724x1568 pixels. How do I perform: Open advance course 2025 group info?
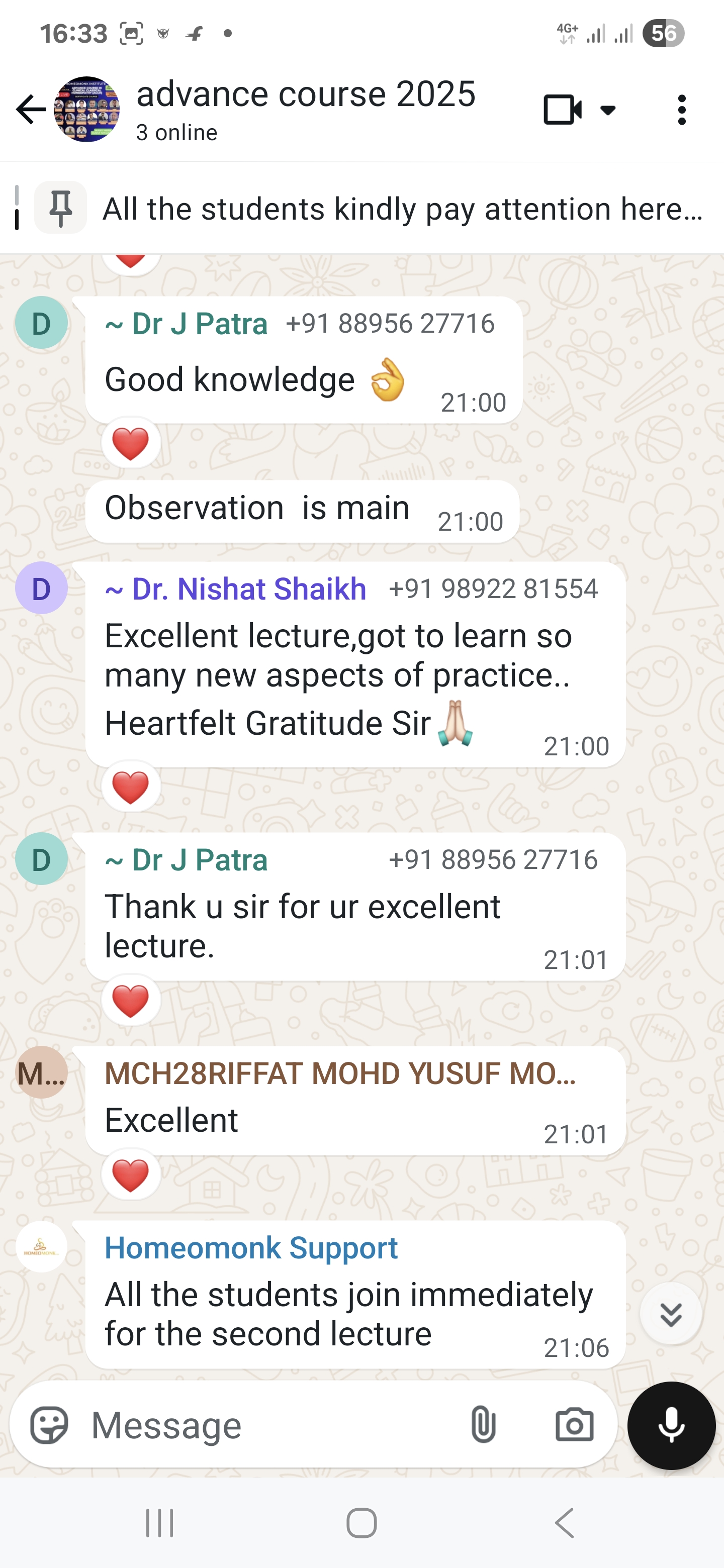coord(305,109)
